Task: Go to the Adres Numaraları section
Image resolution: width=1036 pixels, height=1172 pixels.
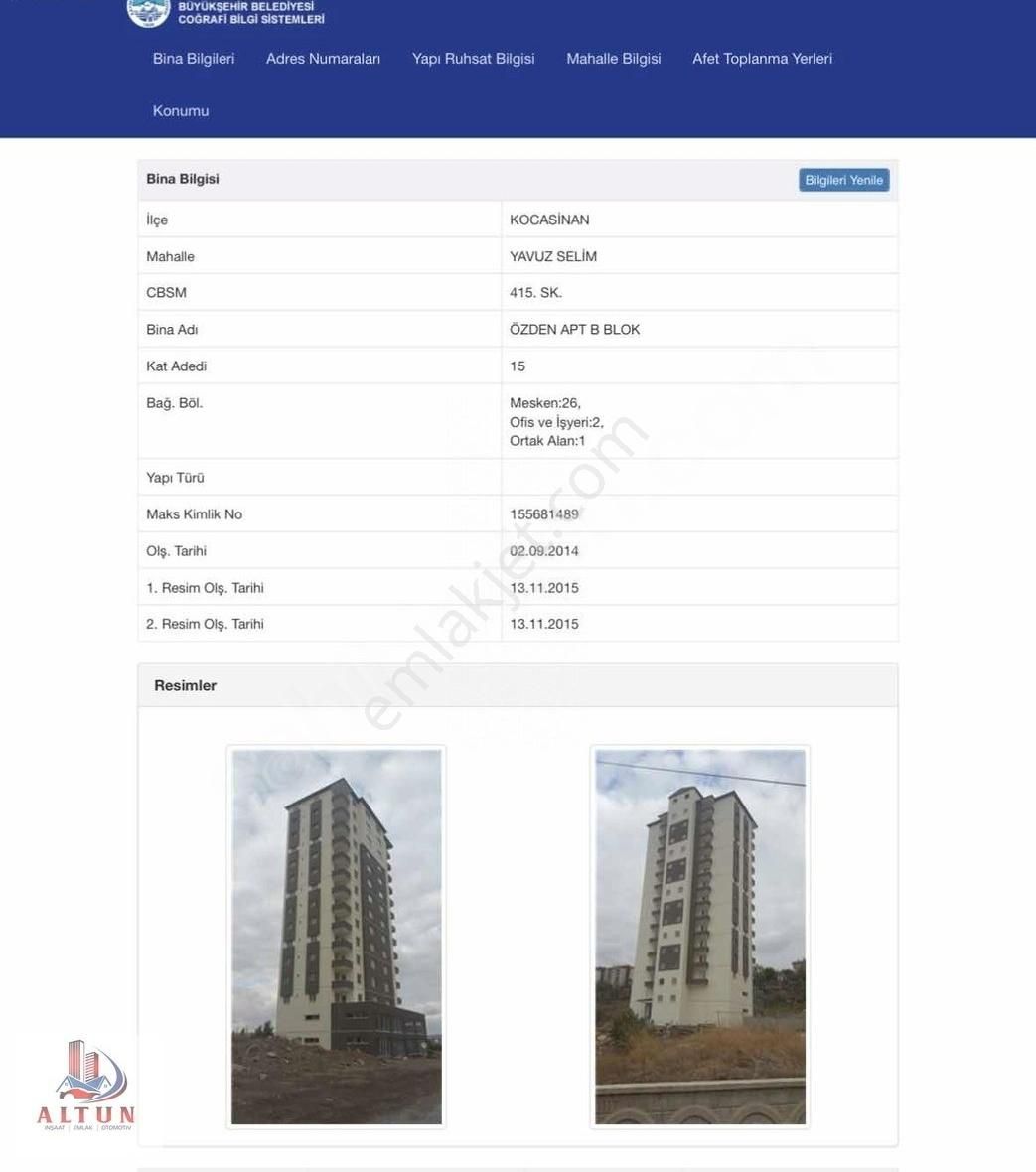Action: (x=323, y=59)
